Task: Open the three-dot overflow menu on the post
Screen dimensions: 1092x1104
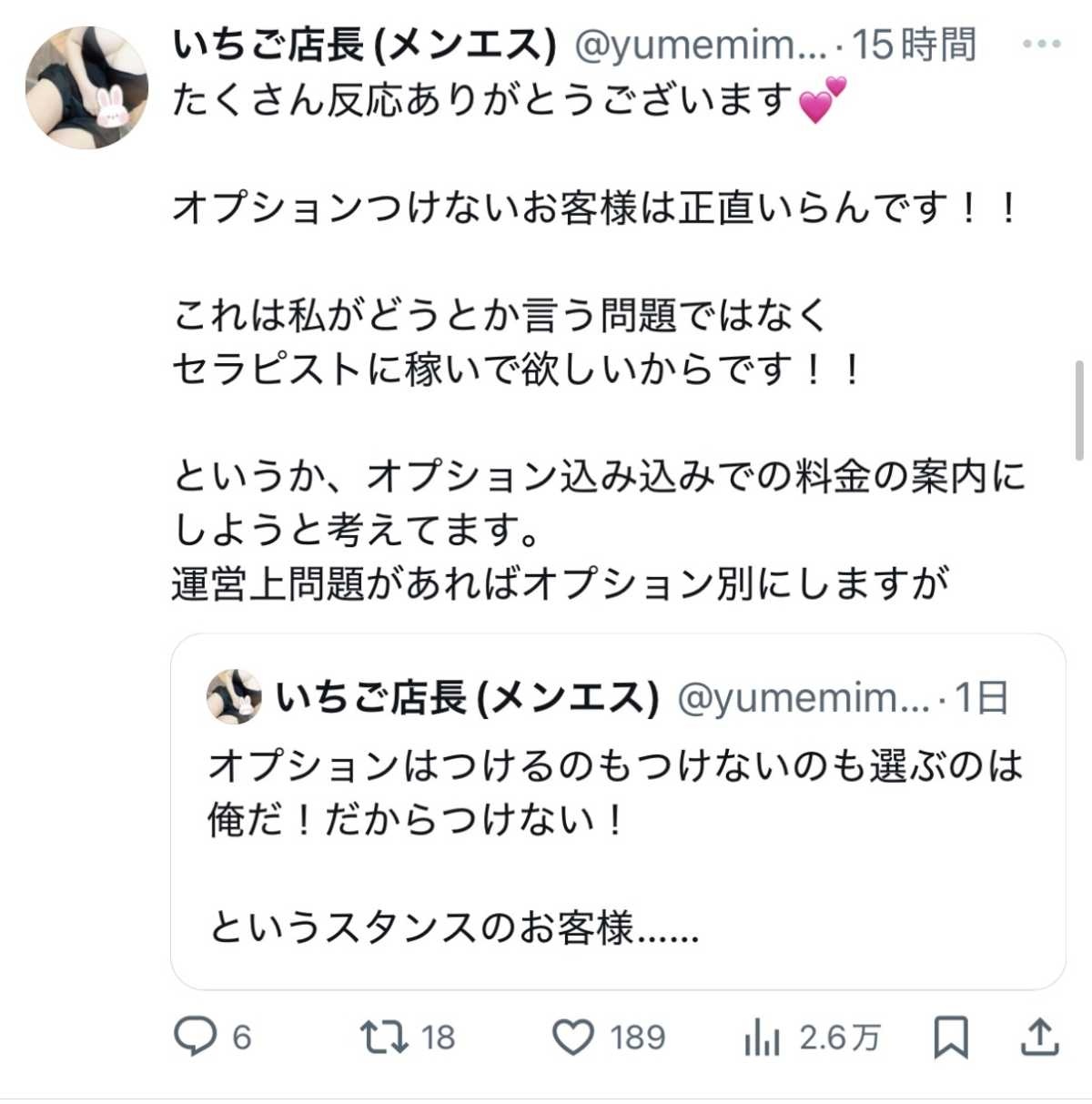Action: [1041, 45]
